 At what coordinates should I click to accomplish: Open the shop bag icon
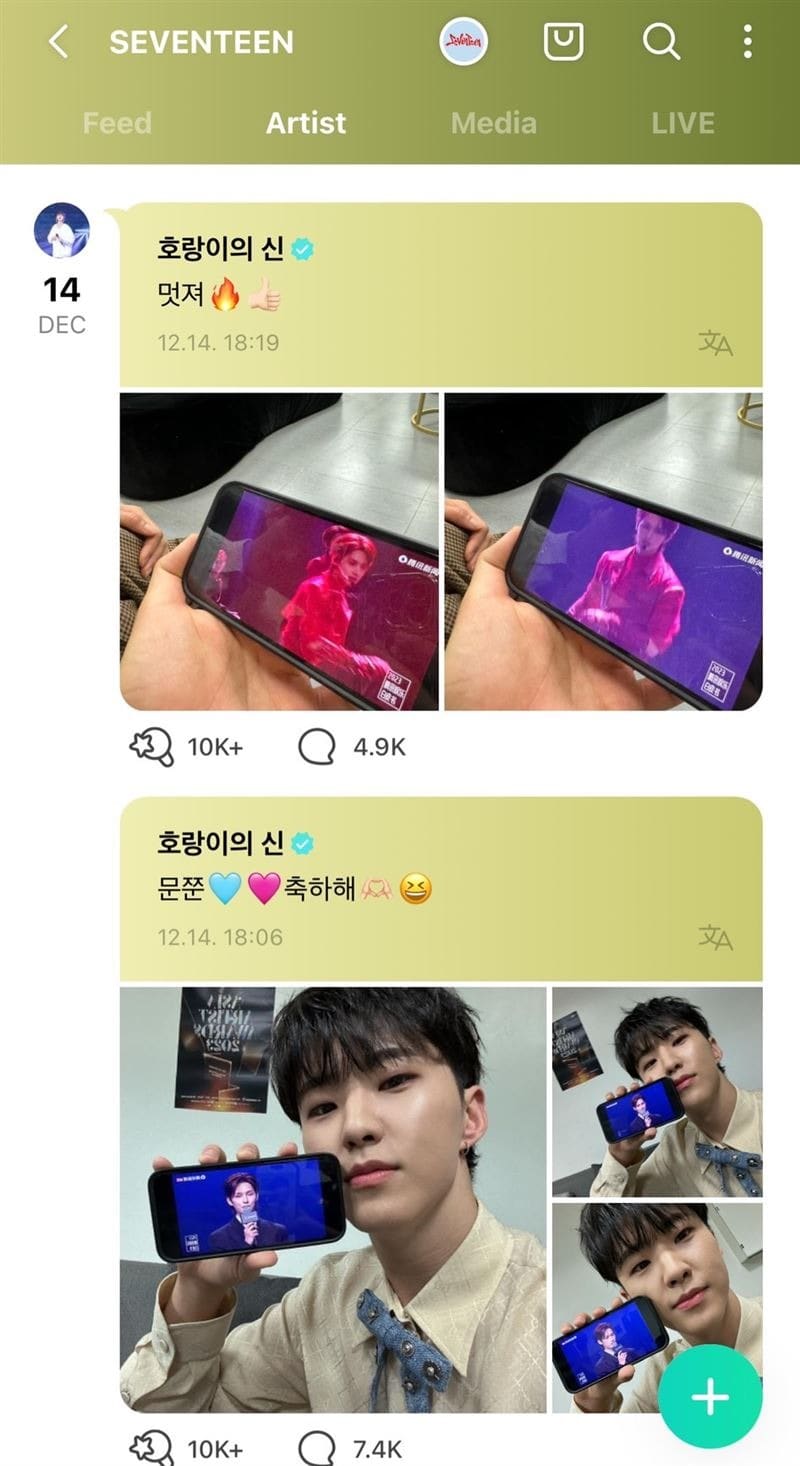click(564, 42)
